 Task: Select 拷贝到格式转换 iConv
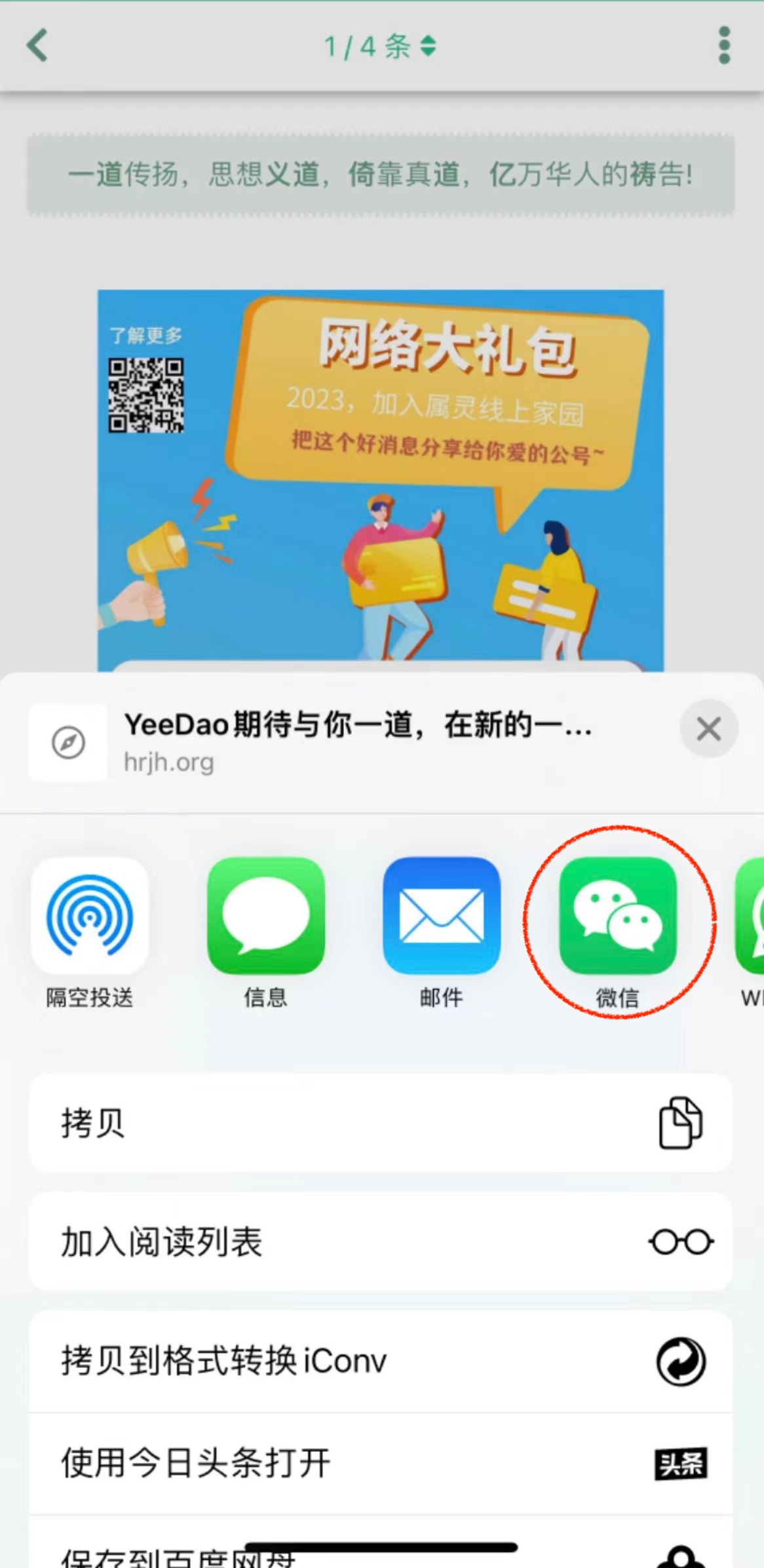pyautogui.click(x=380, y=1361)
